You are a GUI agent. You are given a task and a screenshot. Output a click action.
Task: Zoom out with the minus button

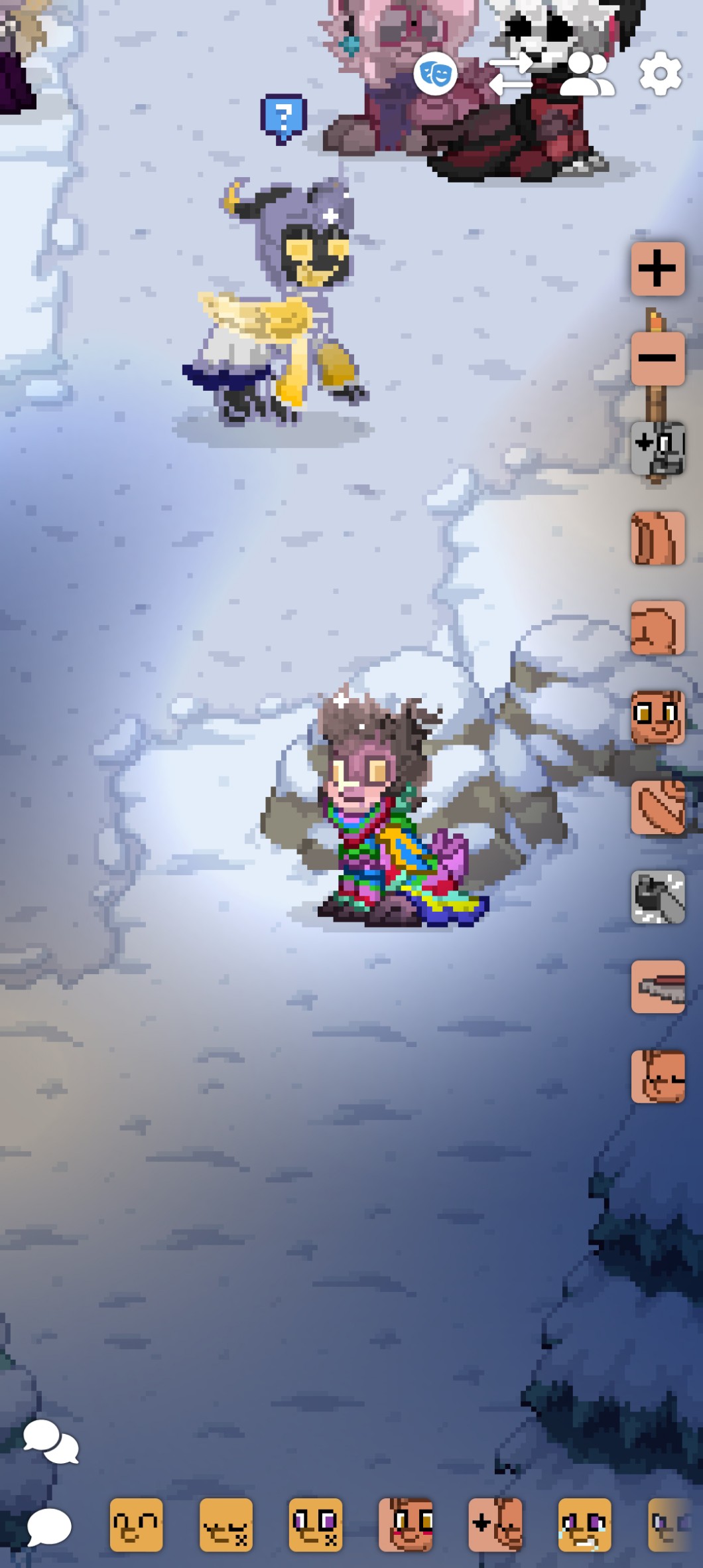657,358
